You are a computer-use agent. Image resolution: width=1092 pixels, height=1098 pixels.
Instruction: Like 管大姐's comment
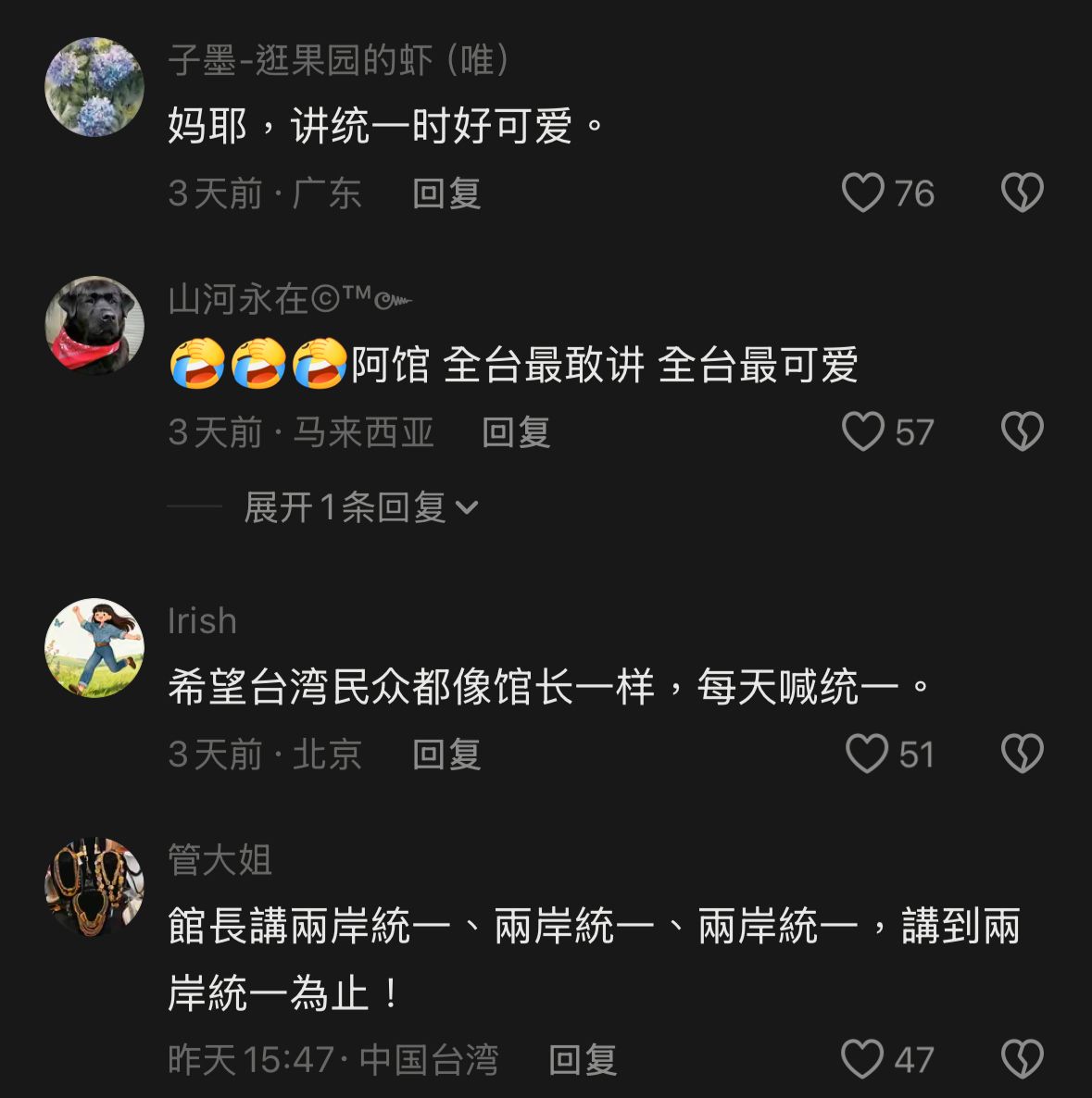862,1059
